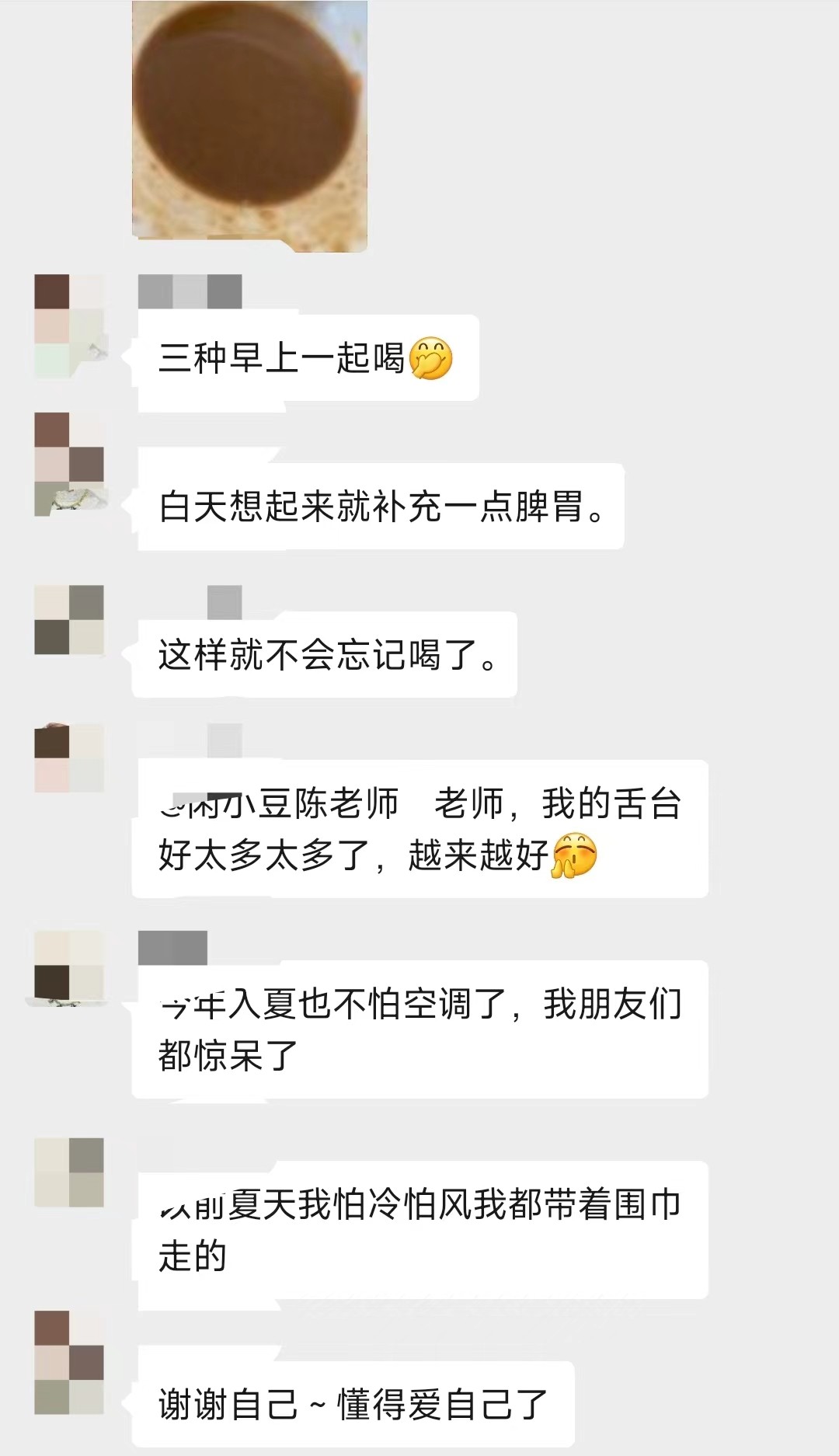Screen dimensions: 839x1456
Task: Open avatar beside "三种早上一起喝" message
Action: (x=69, y=326)
